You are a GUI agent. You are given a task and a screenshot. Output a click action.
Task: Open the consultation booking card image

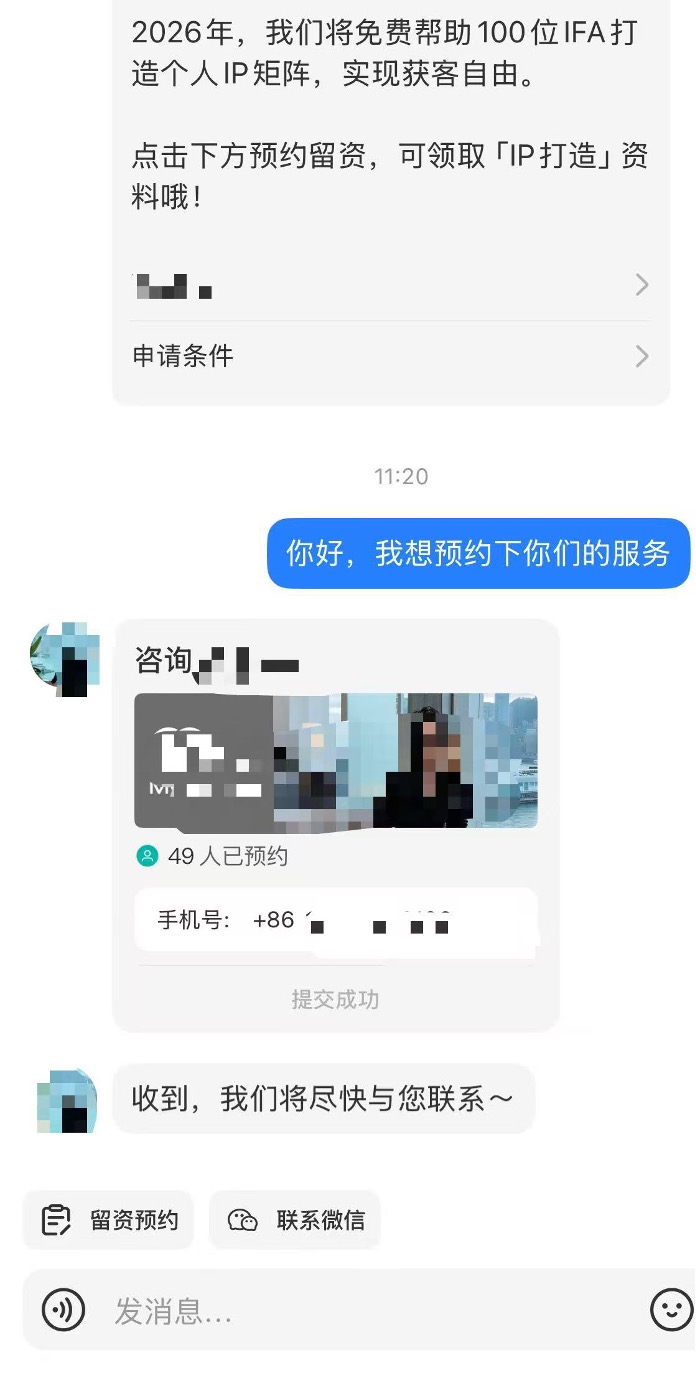[x=336, y=761]
